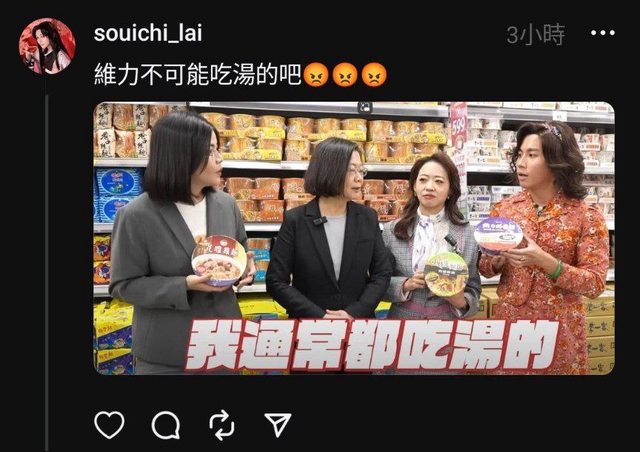Like souichi_lai's post with the heart
This screenshot has width=640, height=452.
[x=109, y=425]
